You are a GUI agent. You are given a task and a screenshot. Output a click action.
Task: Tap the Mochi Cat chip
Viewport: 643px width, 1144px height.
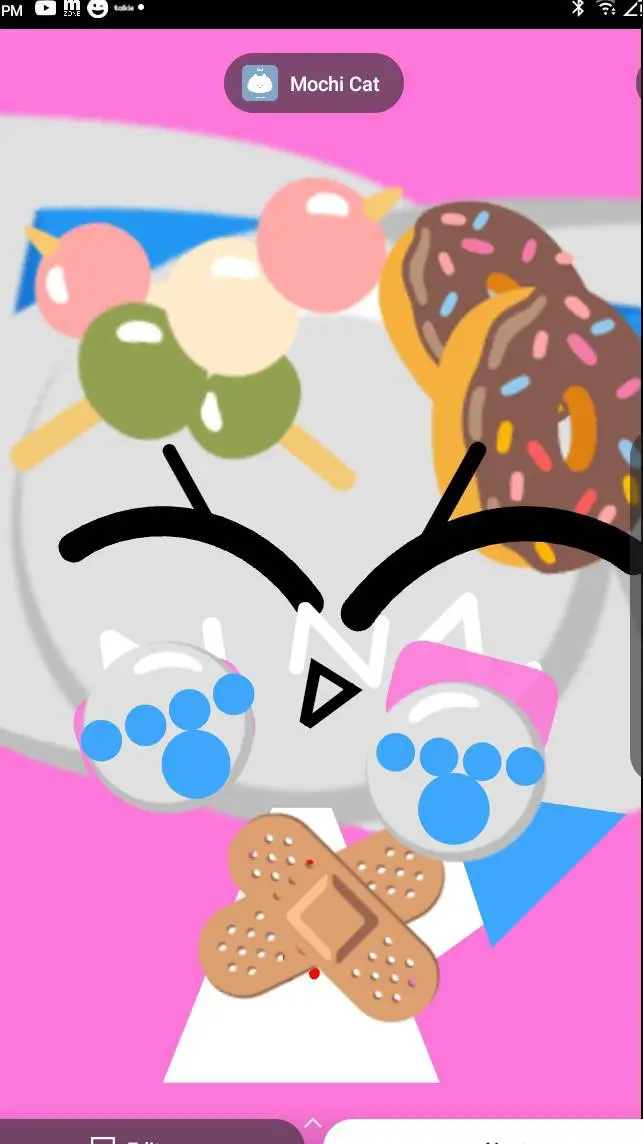pyautogui.click(x=314, y=84)
